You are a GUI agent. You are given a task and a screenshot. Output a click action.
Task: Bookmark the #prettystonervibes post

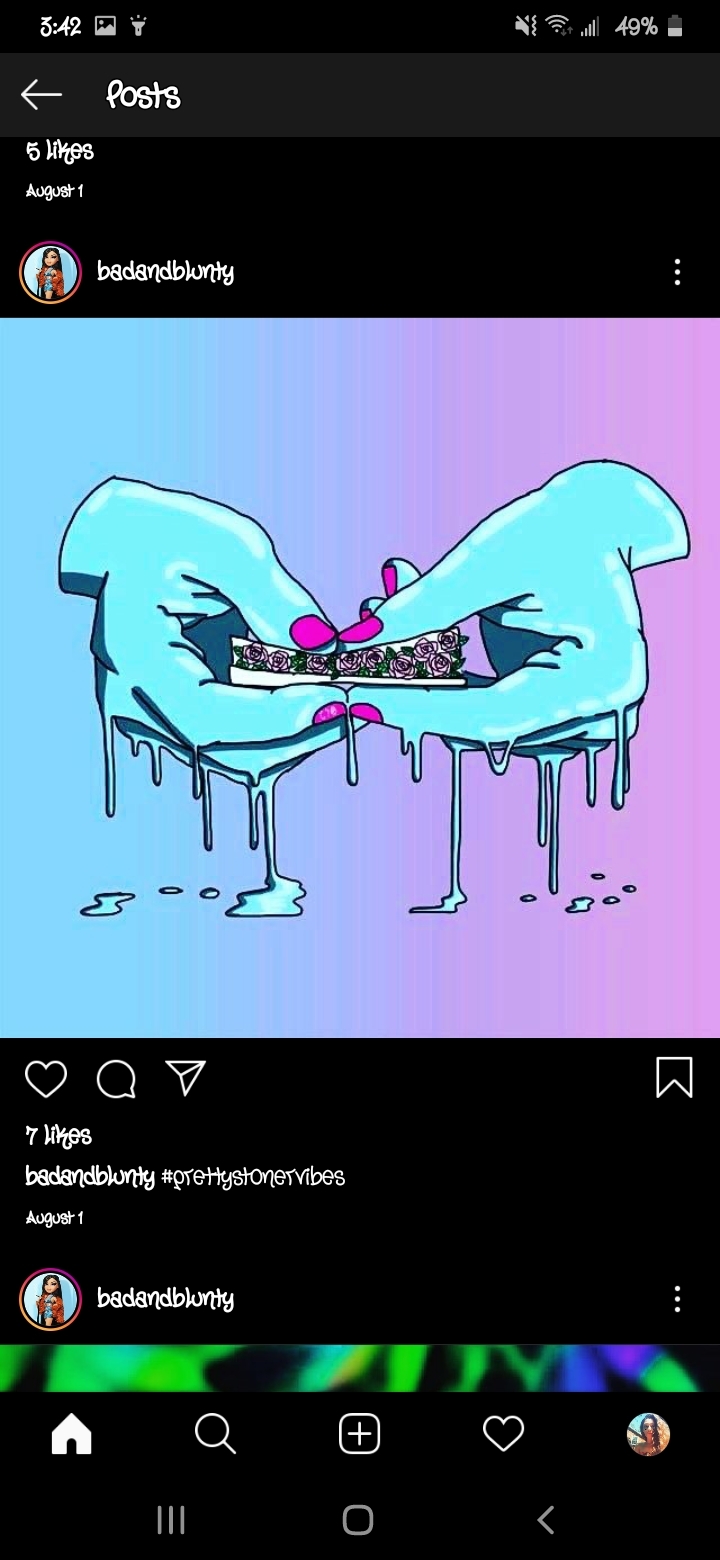tap(674, 1078)
